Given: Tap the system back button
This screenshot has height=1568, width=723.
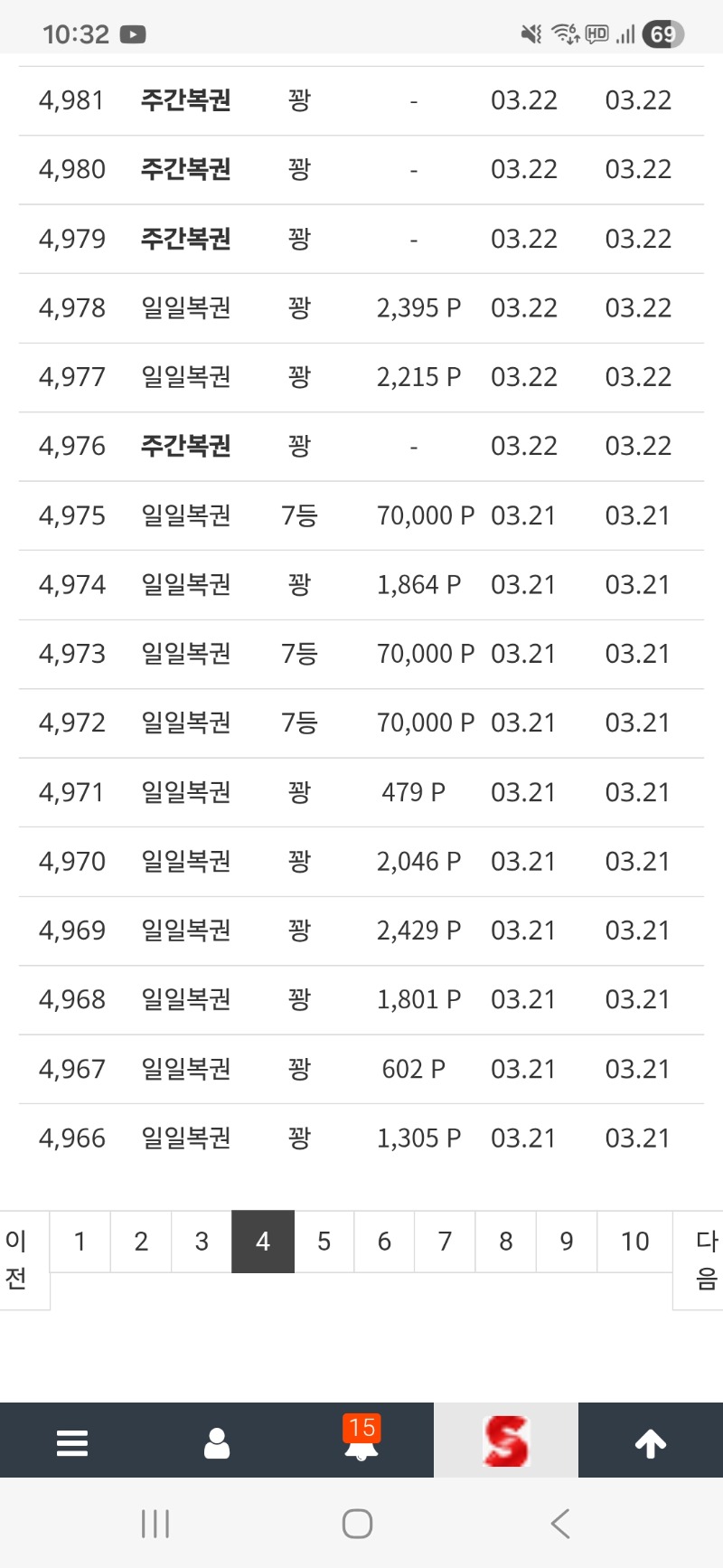Looking at the screenshot, I should [x=560, y=1524].
